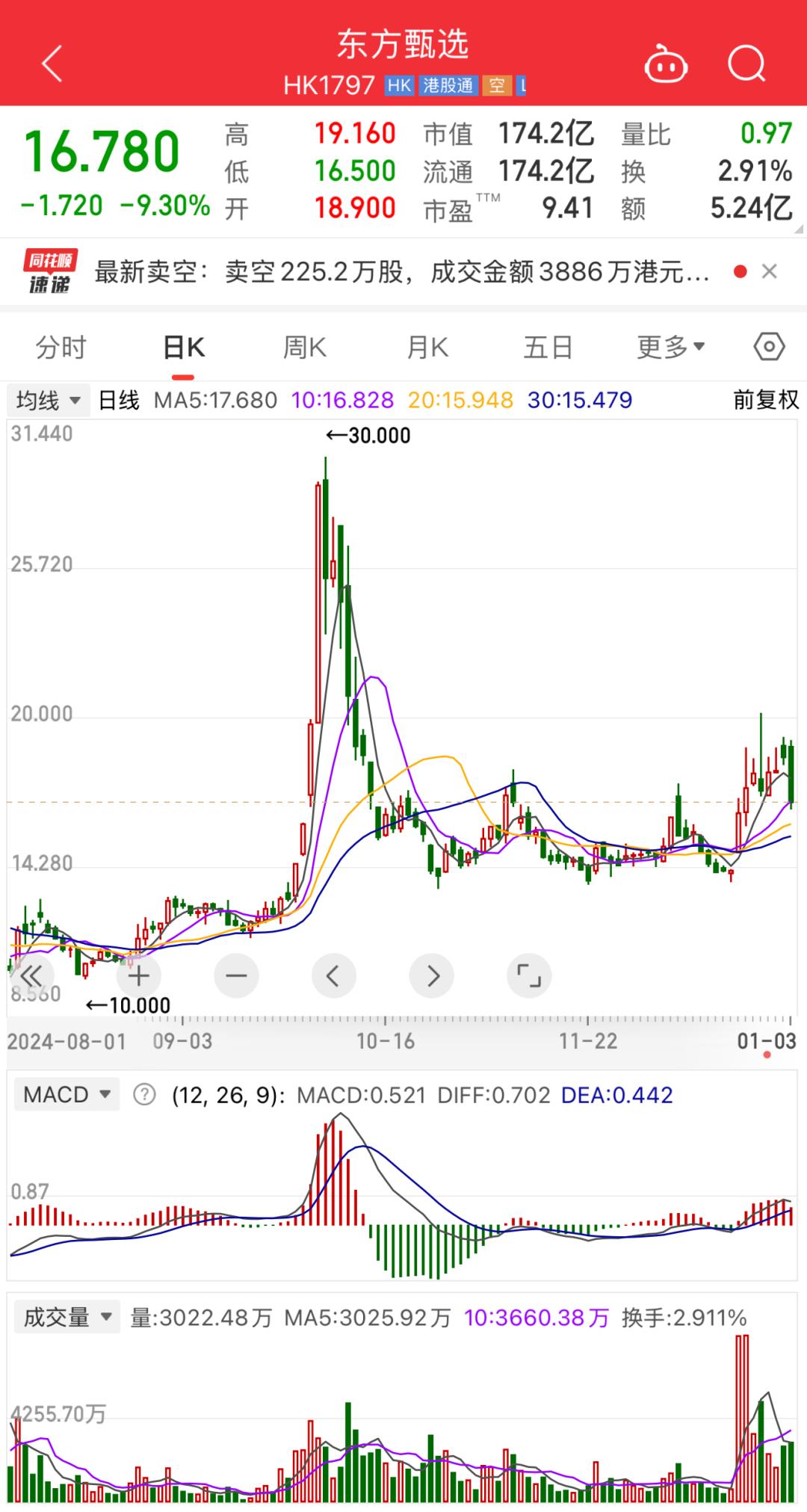Open the MACD indicator dropdown
The image size is (807, 1512).
pyautogui.click(x=67, y=1095)
